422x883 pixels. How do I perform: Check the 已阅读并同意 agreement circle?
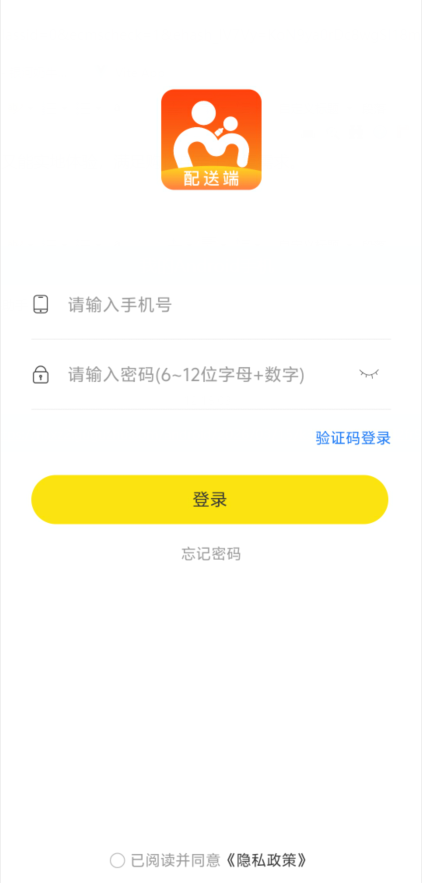click(117, 860)
